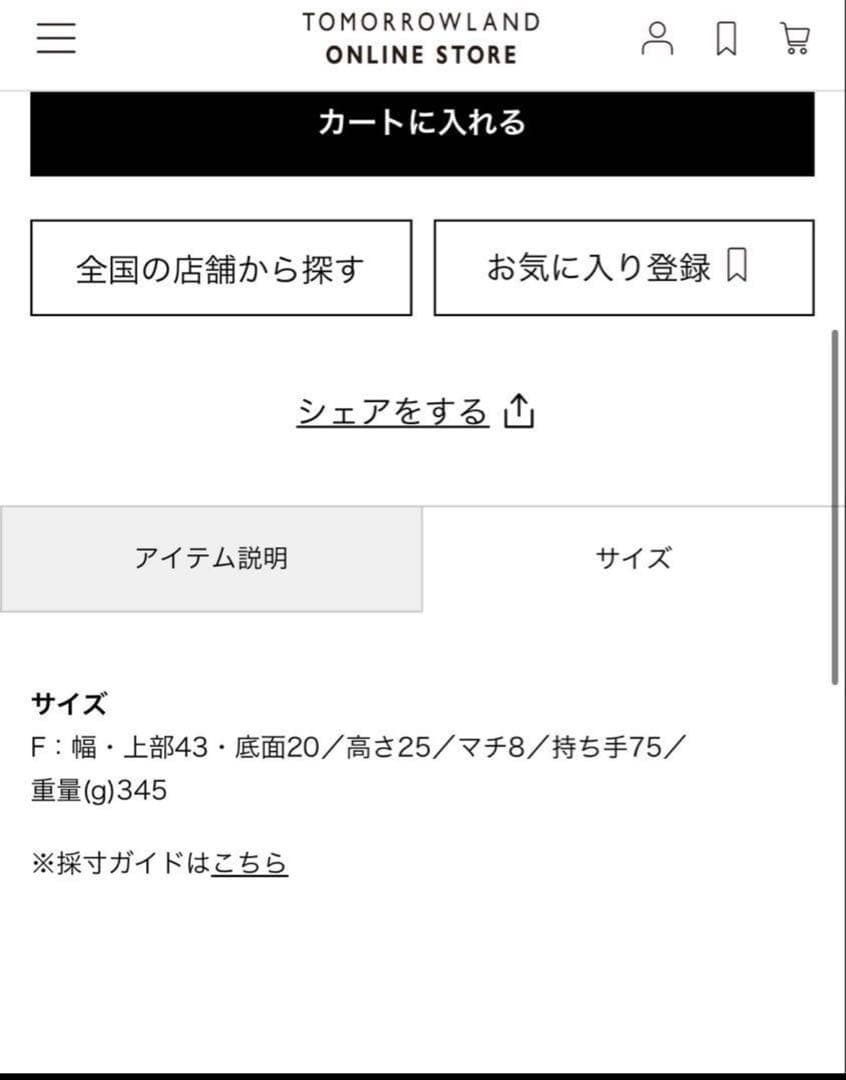Open the hamburger navigation menu
This screenshot has width=846, height=1080.
(56, 38)
